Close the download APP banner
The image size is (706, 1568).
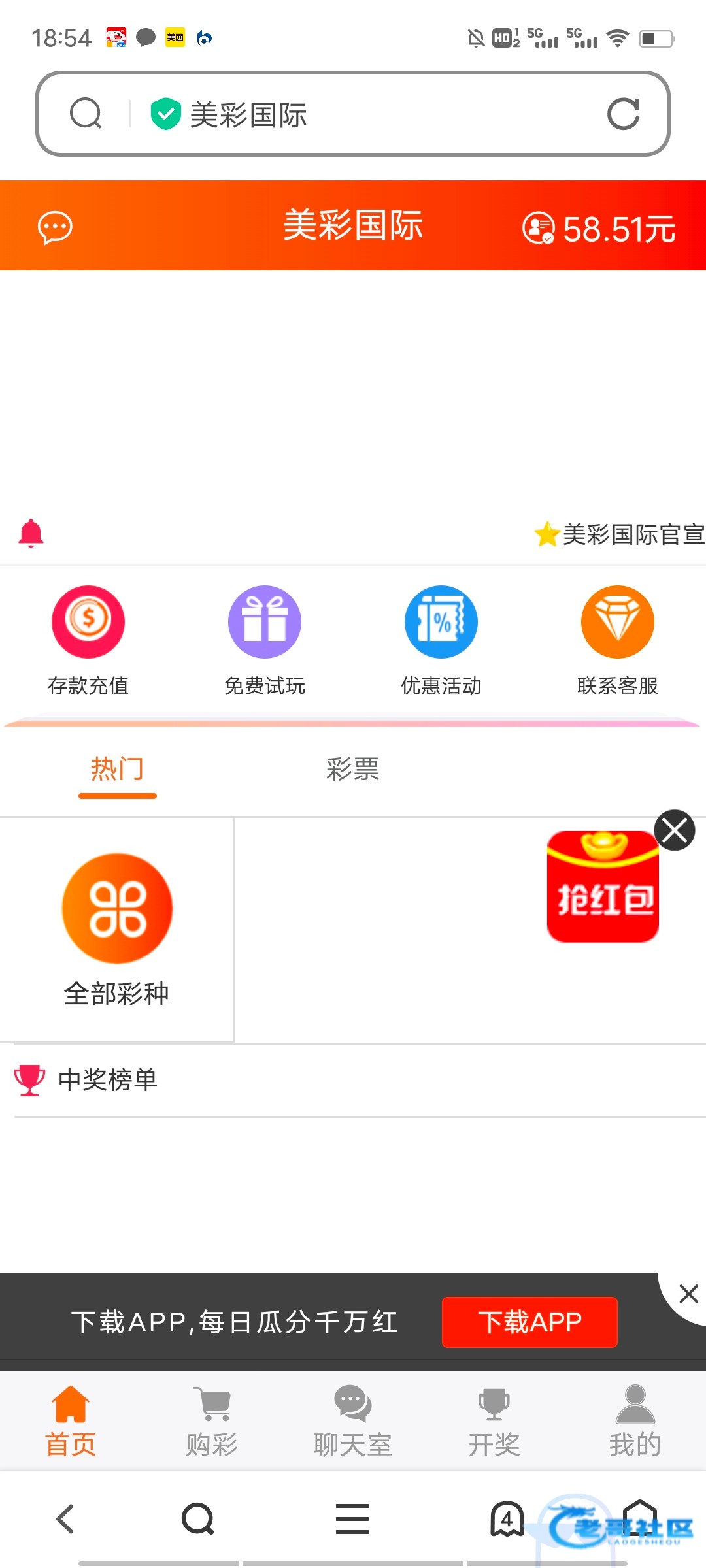pos(688,1294)
